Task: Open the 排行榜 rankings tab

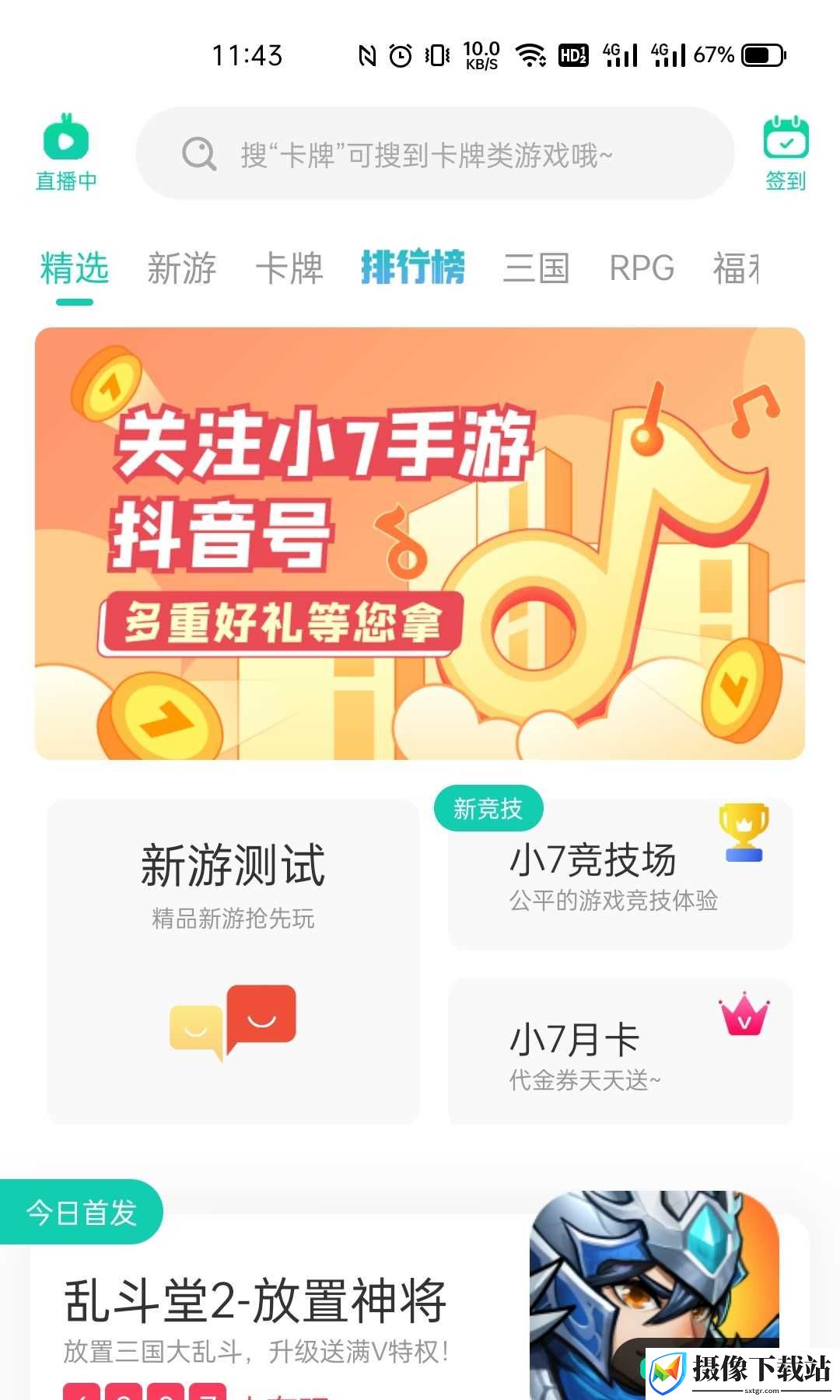Action: [x=413, y=268]
